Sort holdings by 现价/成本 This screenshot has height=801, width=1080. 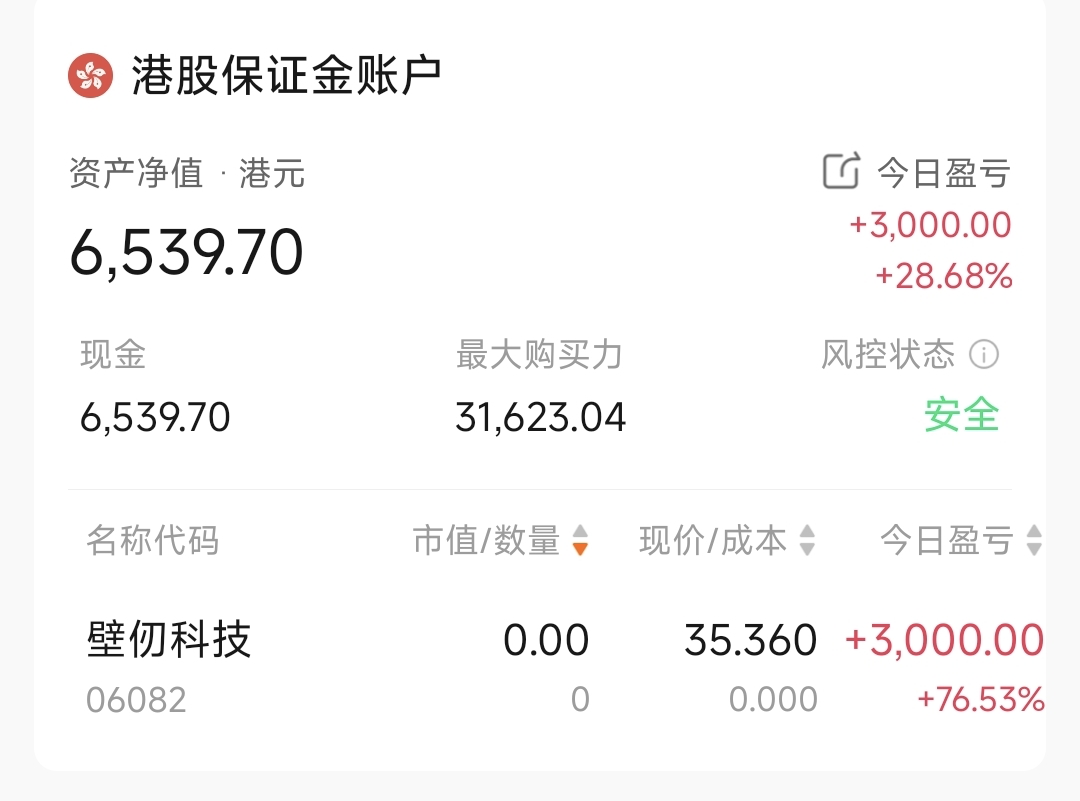pyautogui.click(x=727, y=541)
